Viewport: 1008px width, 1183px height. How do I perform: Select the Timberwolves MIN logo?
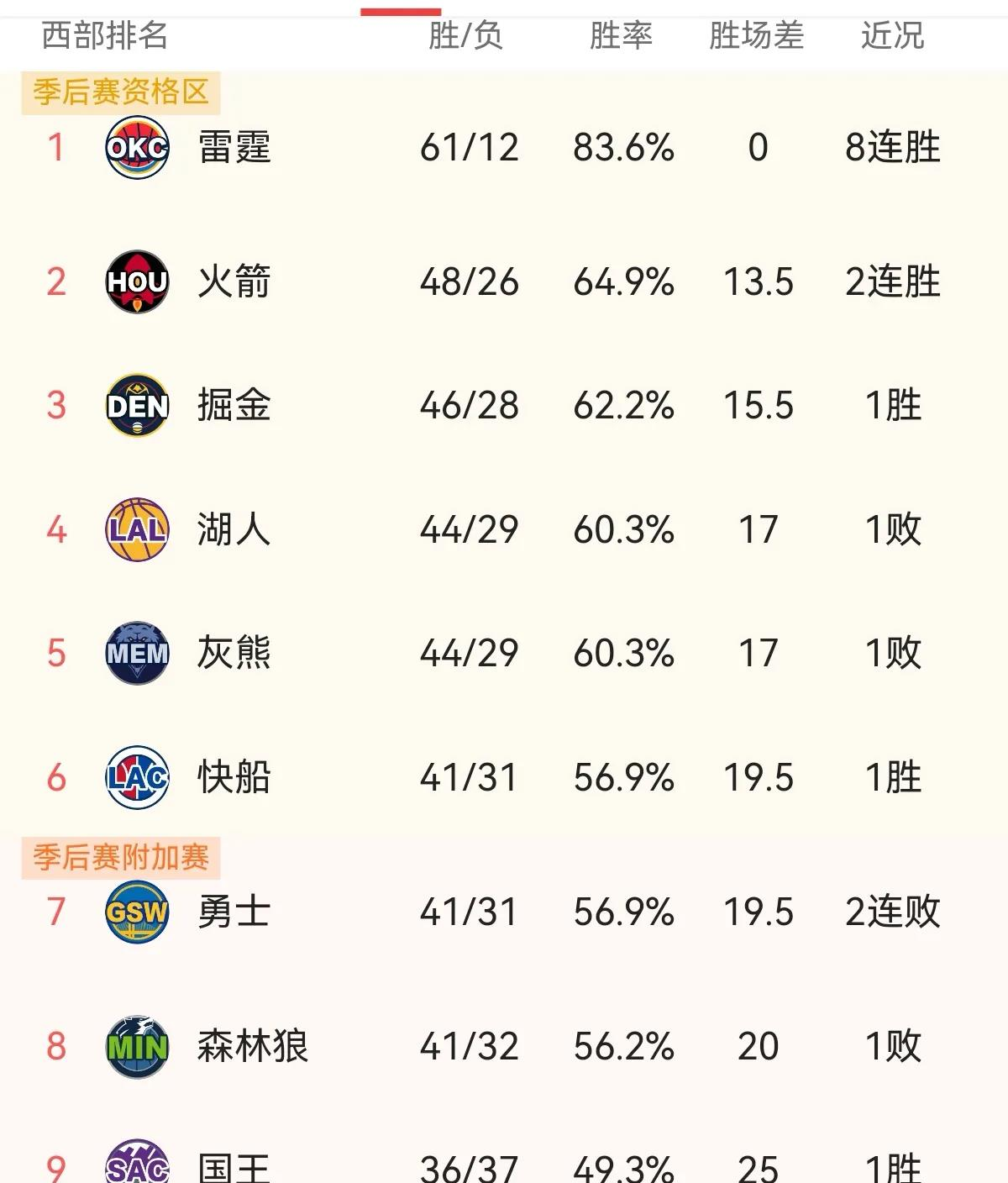coord(136,1047)
